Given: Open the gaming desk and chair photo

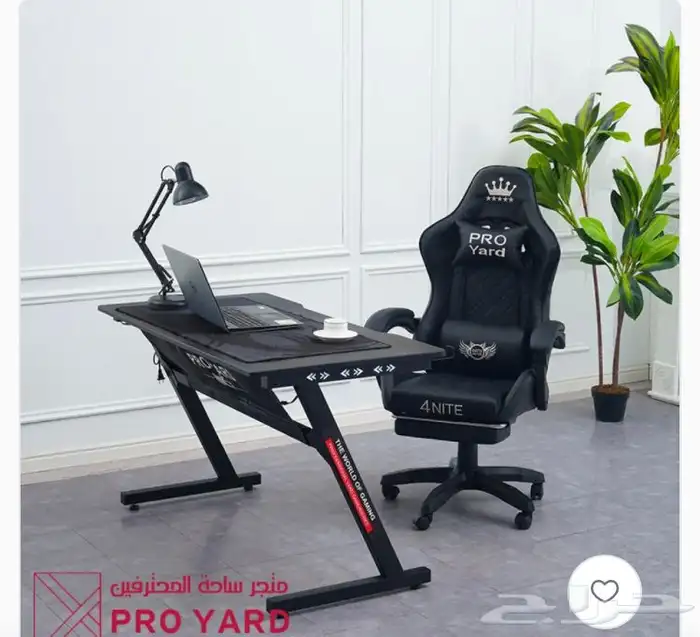Looking at the screenshot, I should click(x=350, y=300).
